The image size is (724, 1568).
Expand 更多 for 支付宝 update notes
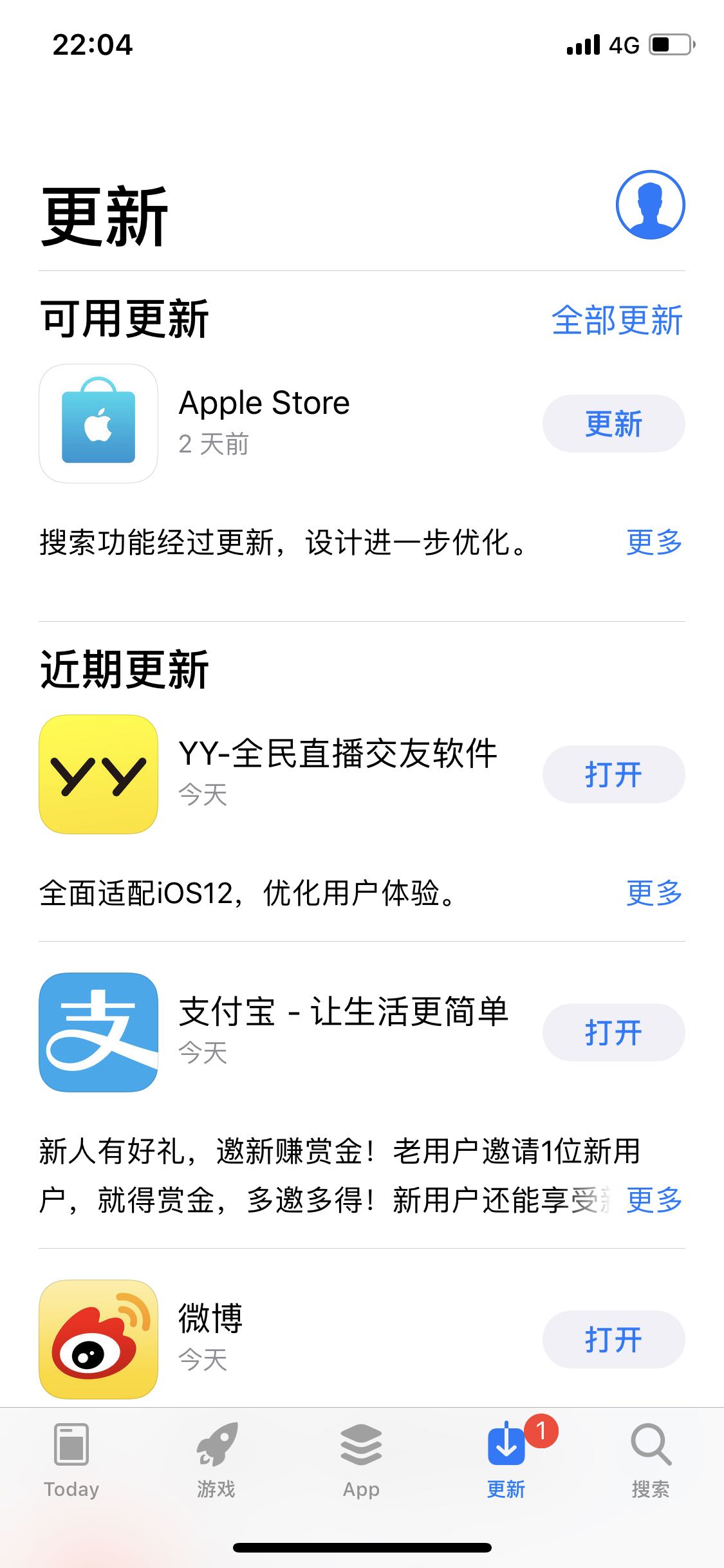pos(654,1200)
